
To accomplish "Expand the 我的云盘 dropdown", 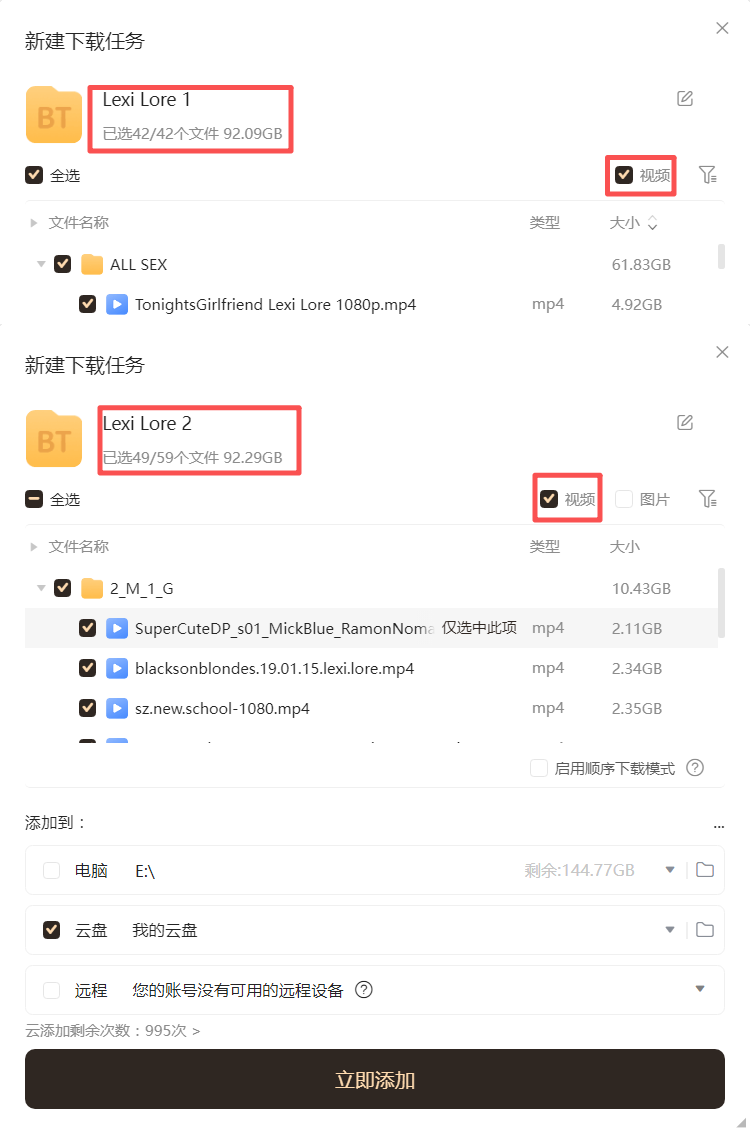I will click(670, 930).
